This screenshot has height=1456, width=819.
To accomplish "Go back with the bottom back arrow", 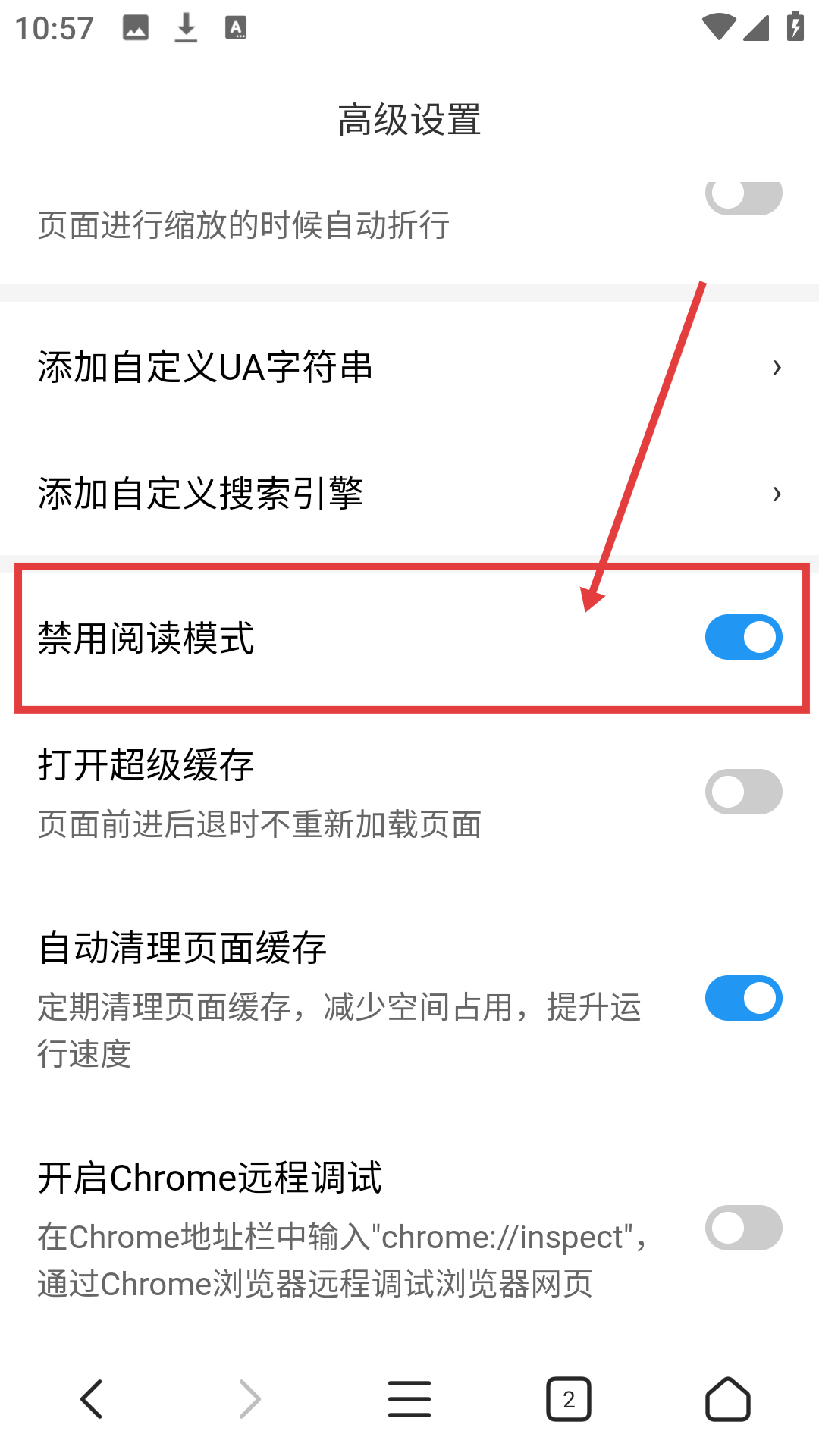I will click(x=92, y=1399).
